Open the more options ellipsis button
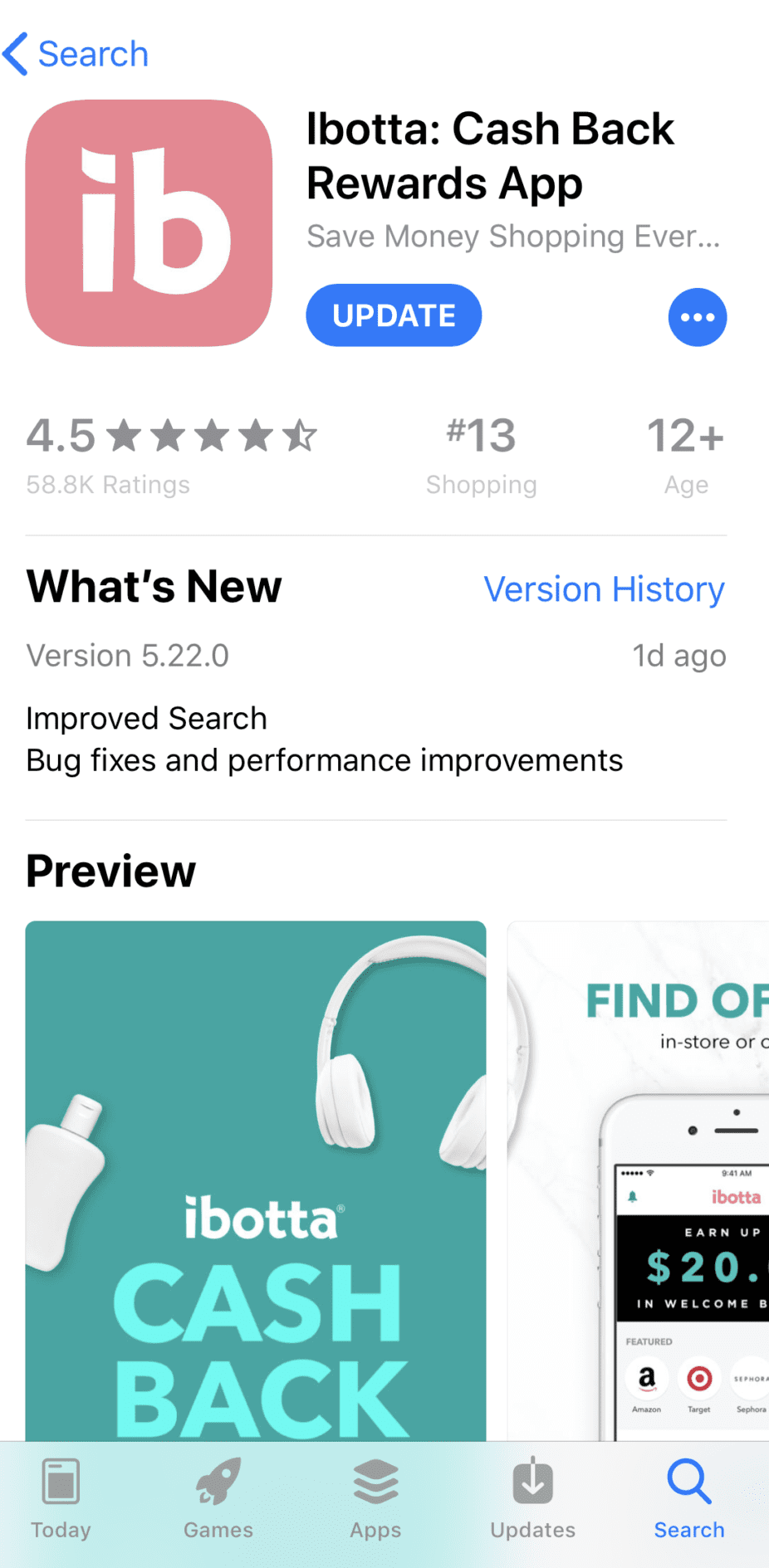The width and height of the screenshot is (769, 1568). [698, 317]
